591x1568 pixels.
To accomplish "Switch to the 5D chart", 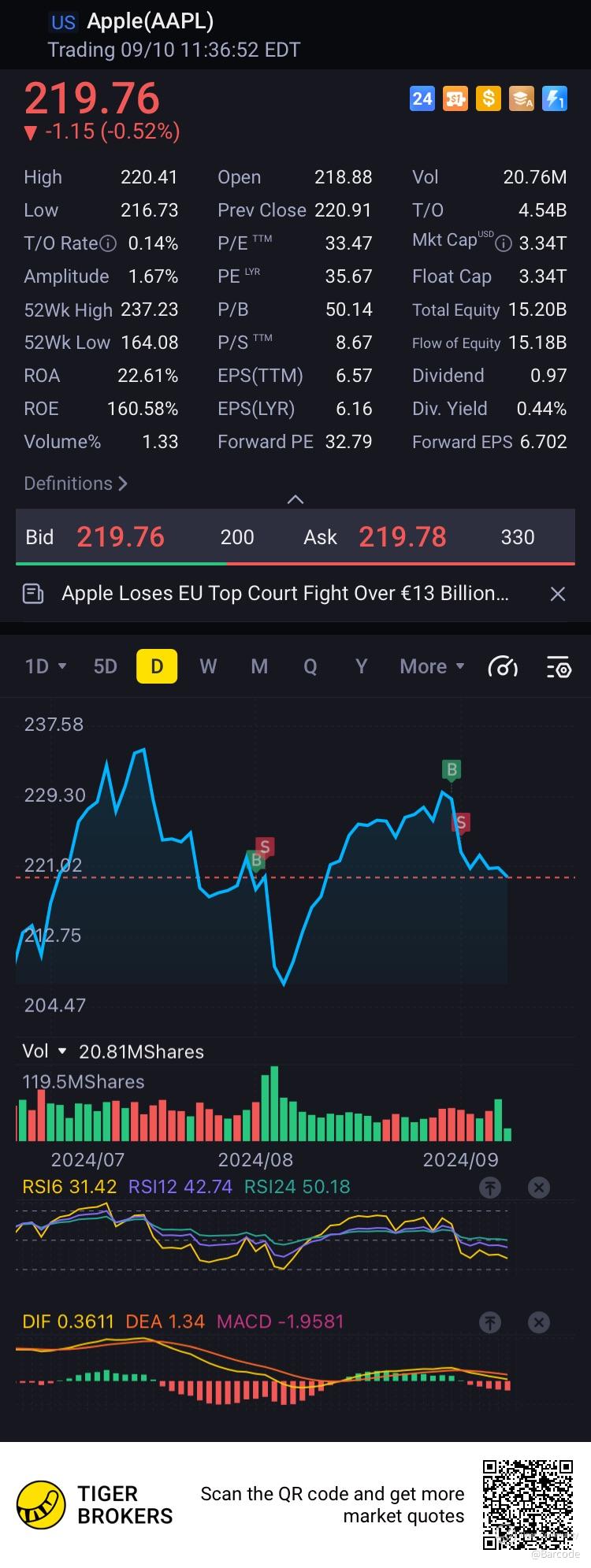I will click(105, 666).
